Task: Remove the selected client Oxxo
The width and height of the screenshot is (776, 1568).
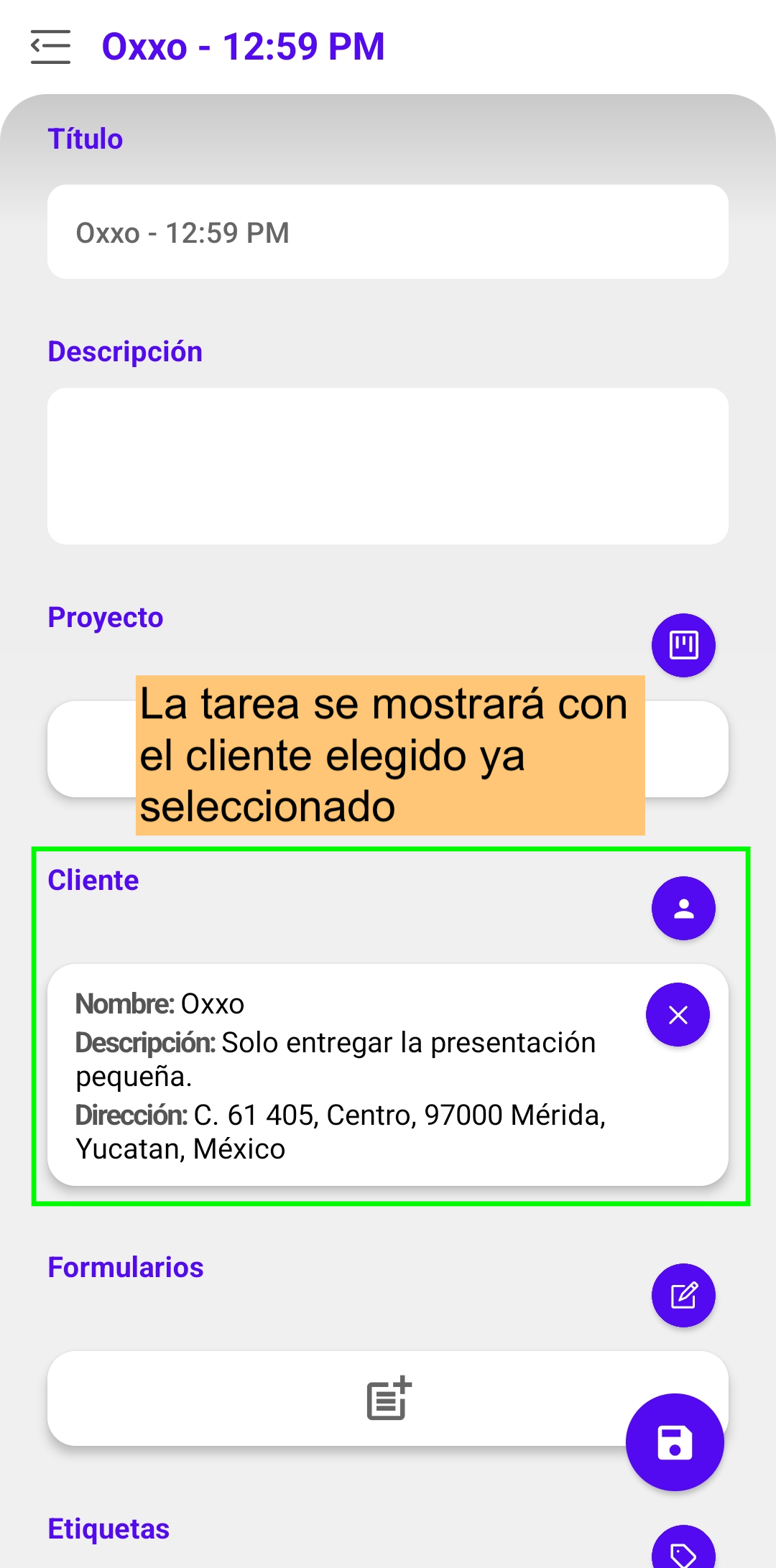Action: [x=678, y=1015]
